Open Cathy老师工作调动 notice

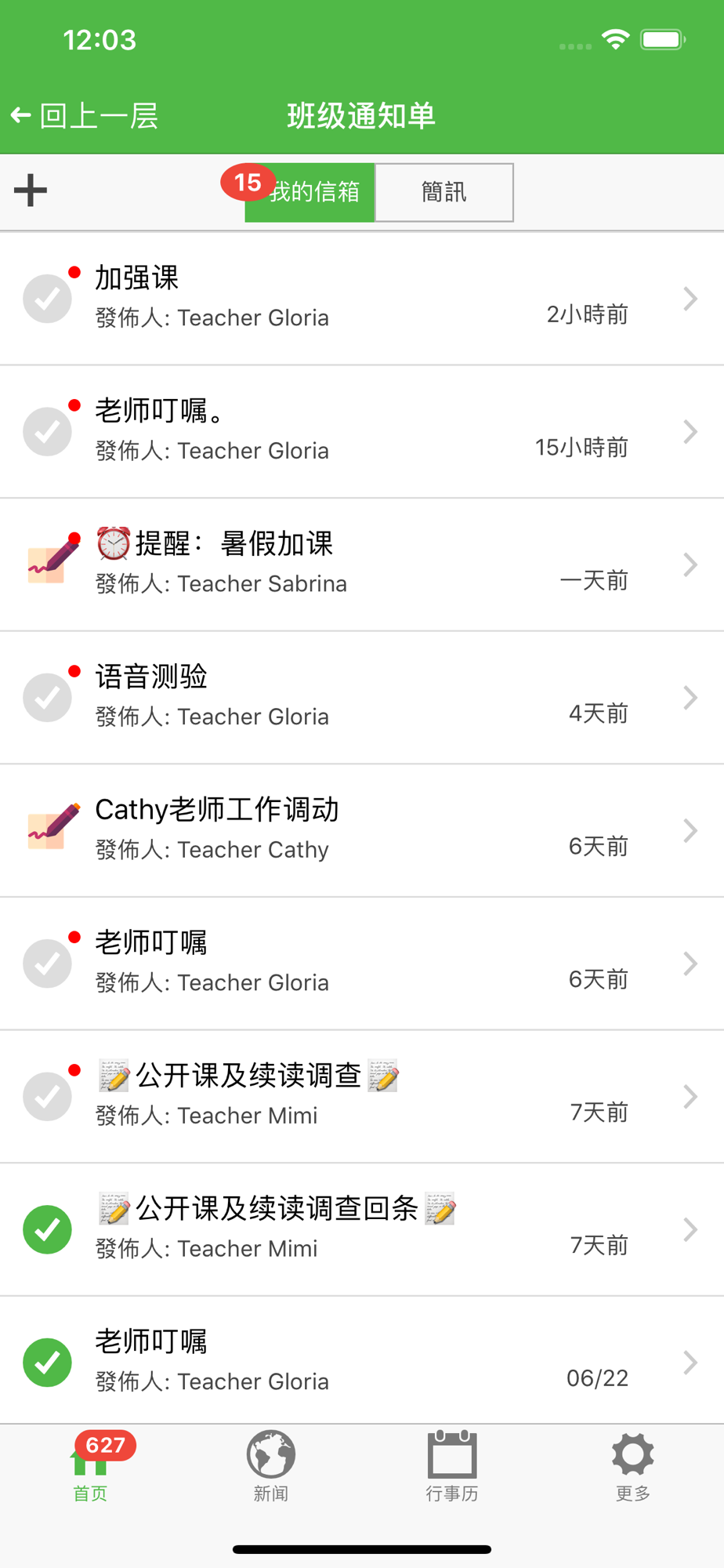tap(362, 830)
